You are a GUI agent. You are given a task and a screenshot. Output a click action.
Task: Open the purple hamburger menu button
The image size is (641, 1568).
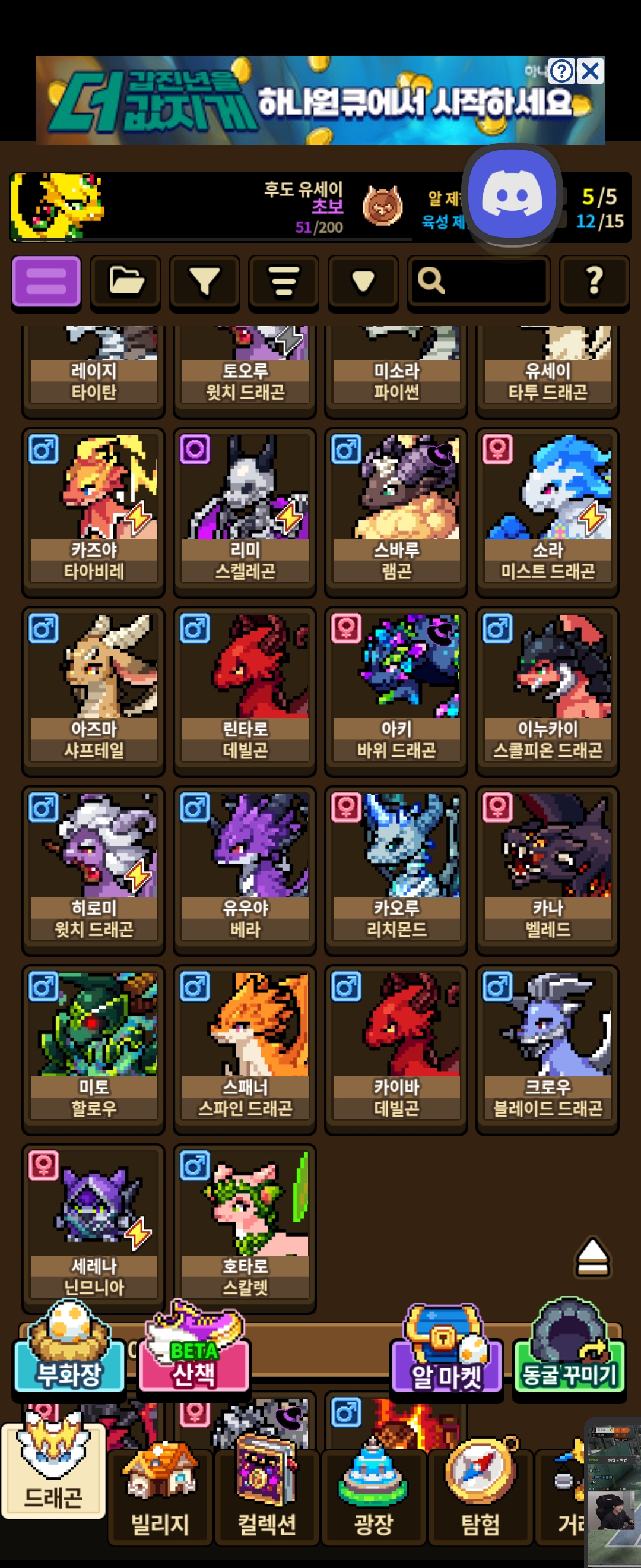(46, 281)
